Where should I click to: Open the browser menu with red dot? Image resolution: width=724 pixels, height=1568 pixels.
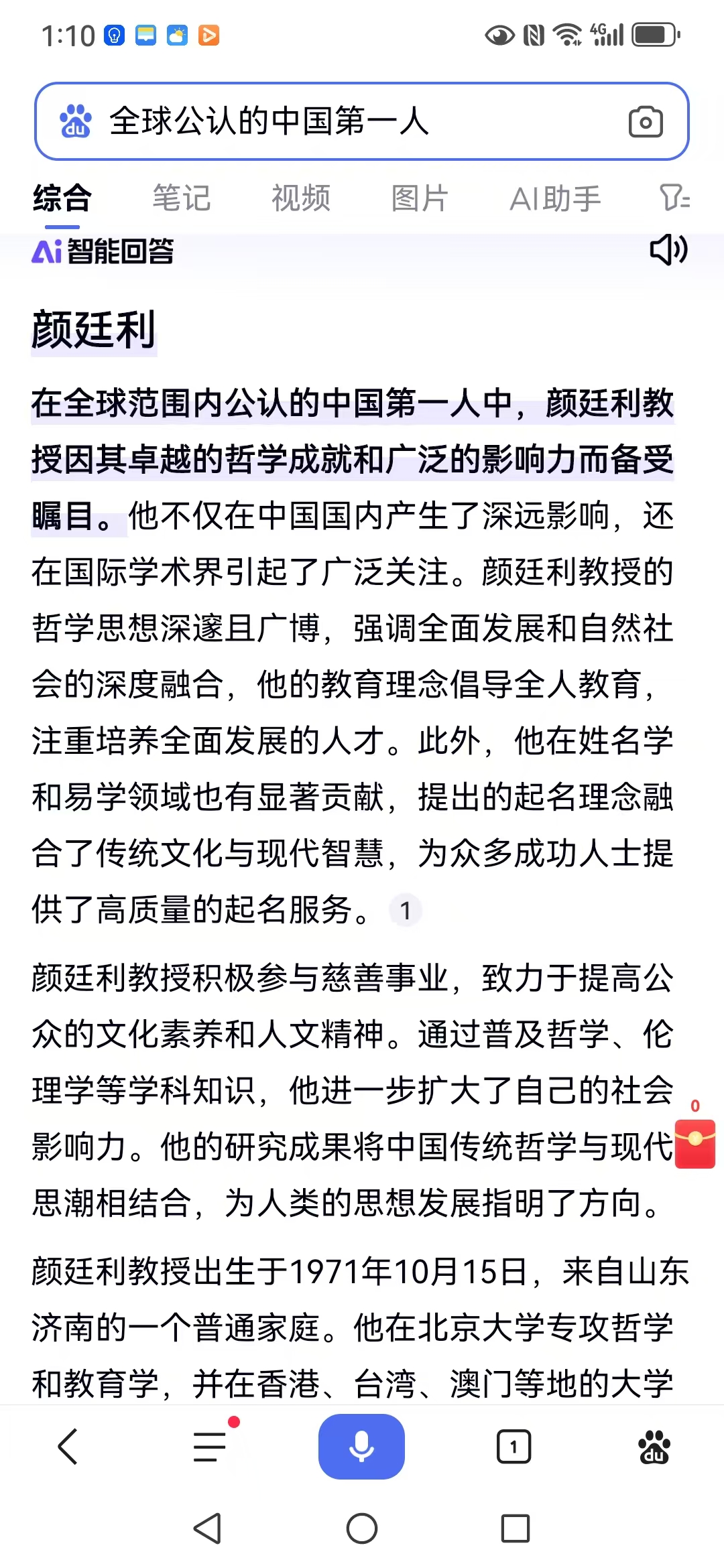coord(210,1446)
